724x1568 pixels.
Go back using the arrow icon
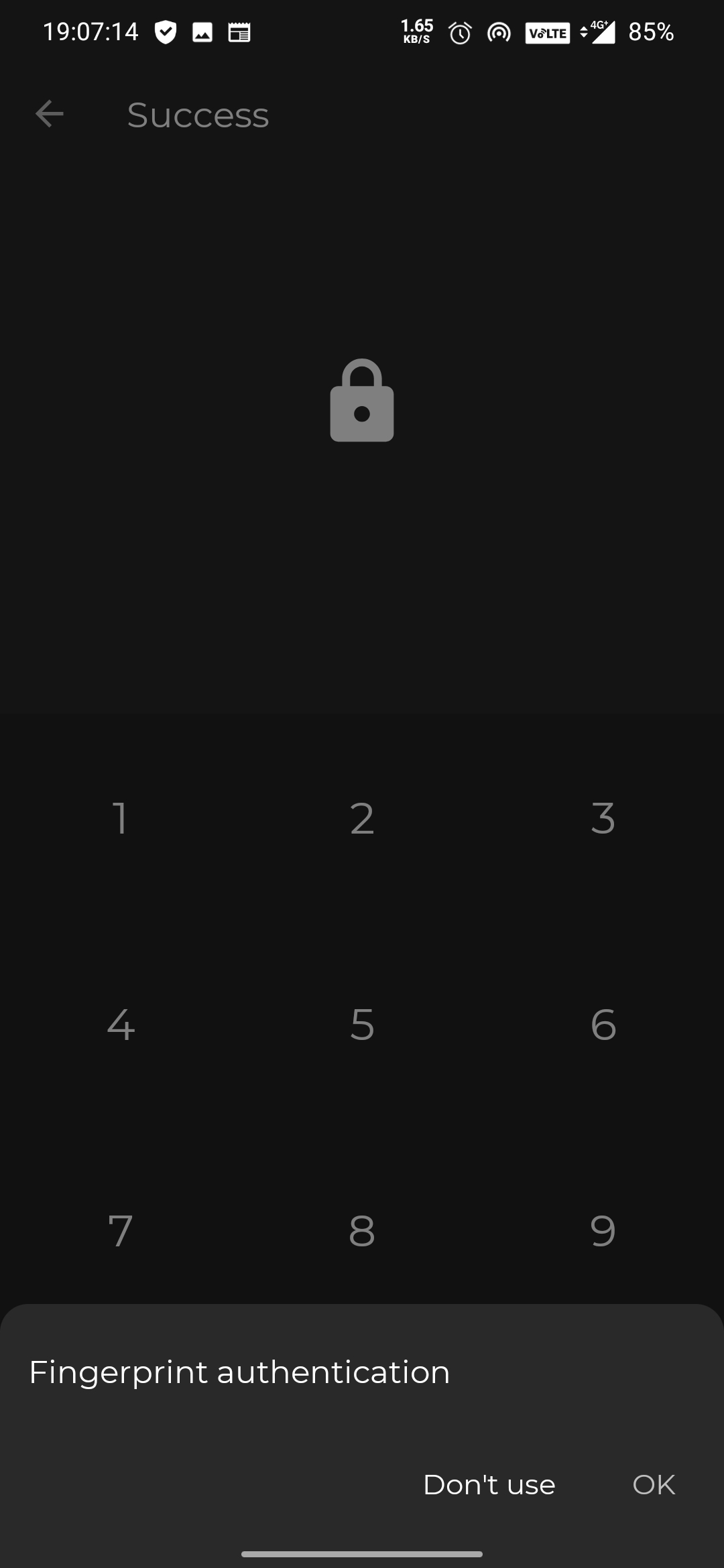click(50, 114)
